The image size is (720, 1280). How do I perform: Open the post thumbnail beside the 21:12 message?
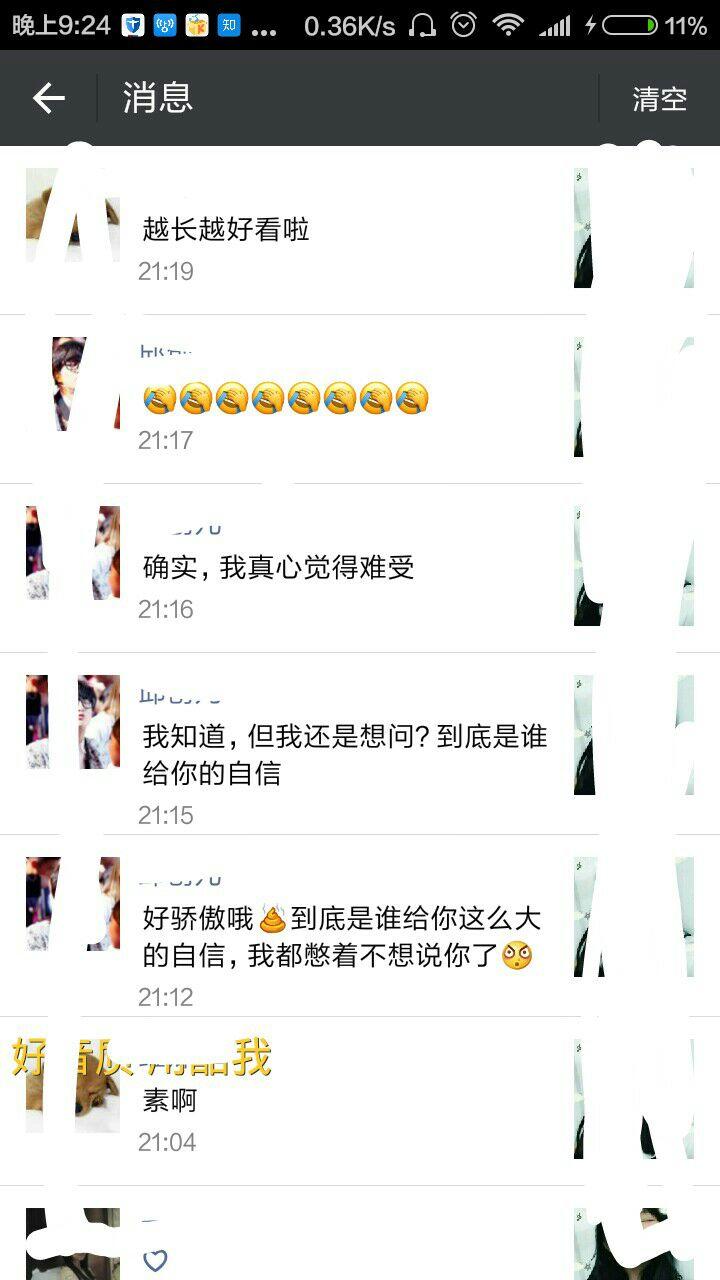[x=633, y=917]
